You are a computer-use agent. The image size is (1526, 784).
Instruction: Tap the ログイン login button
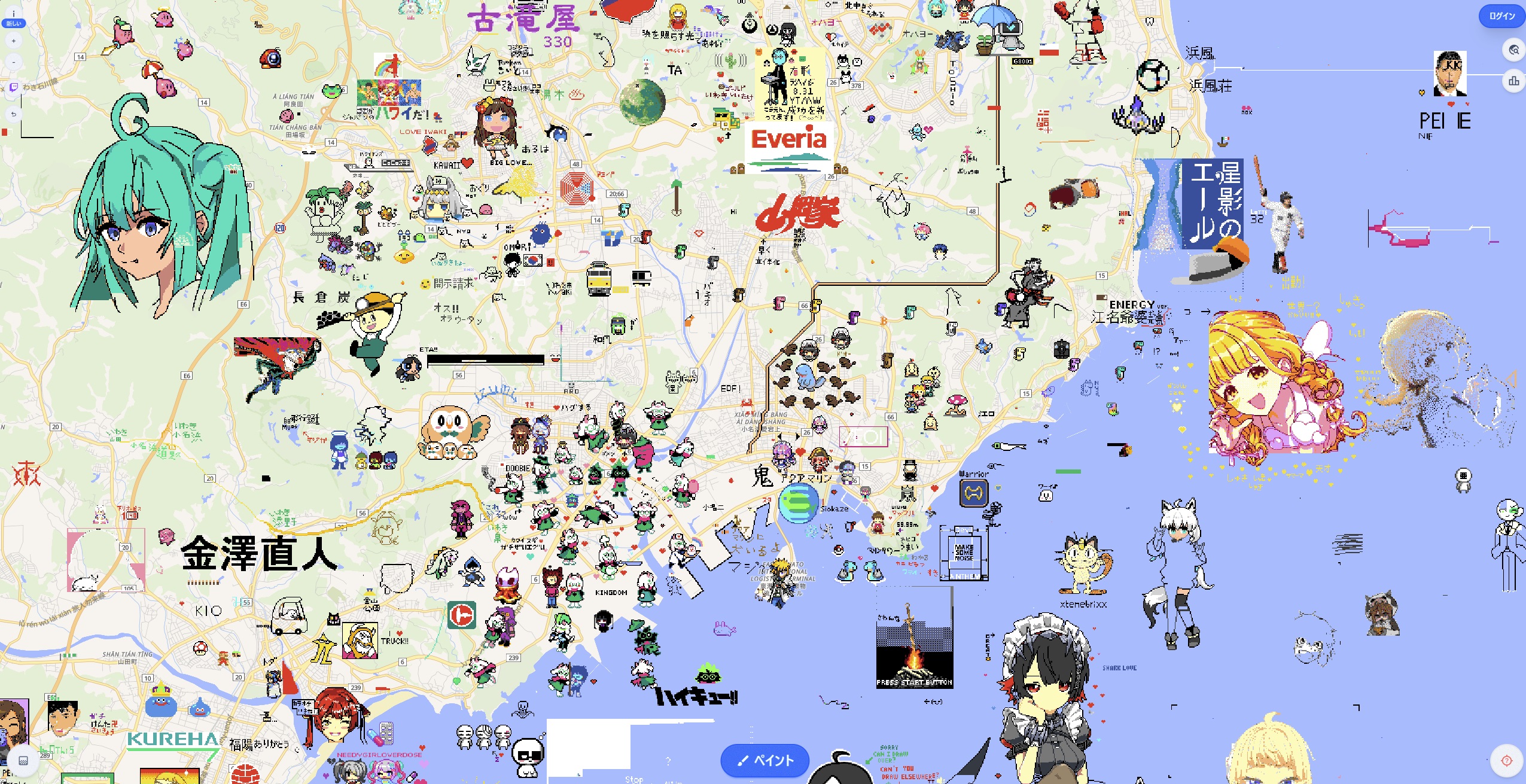(x=1501, y=16)
